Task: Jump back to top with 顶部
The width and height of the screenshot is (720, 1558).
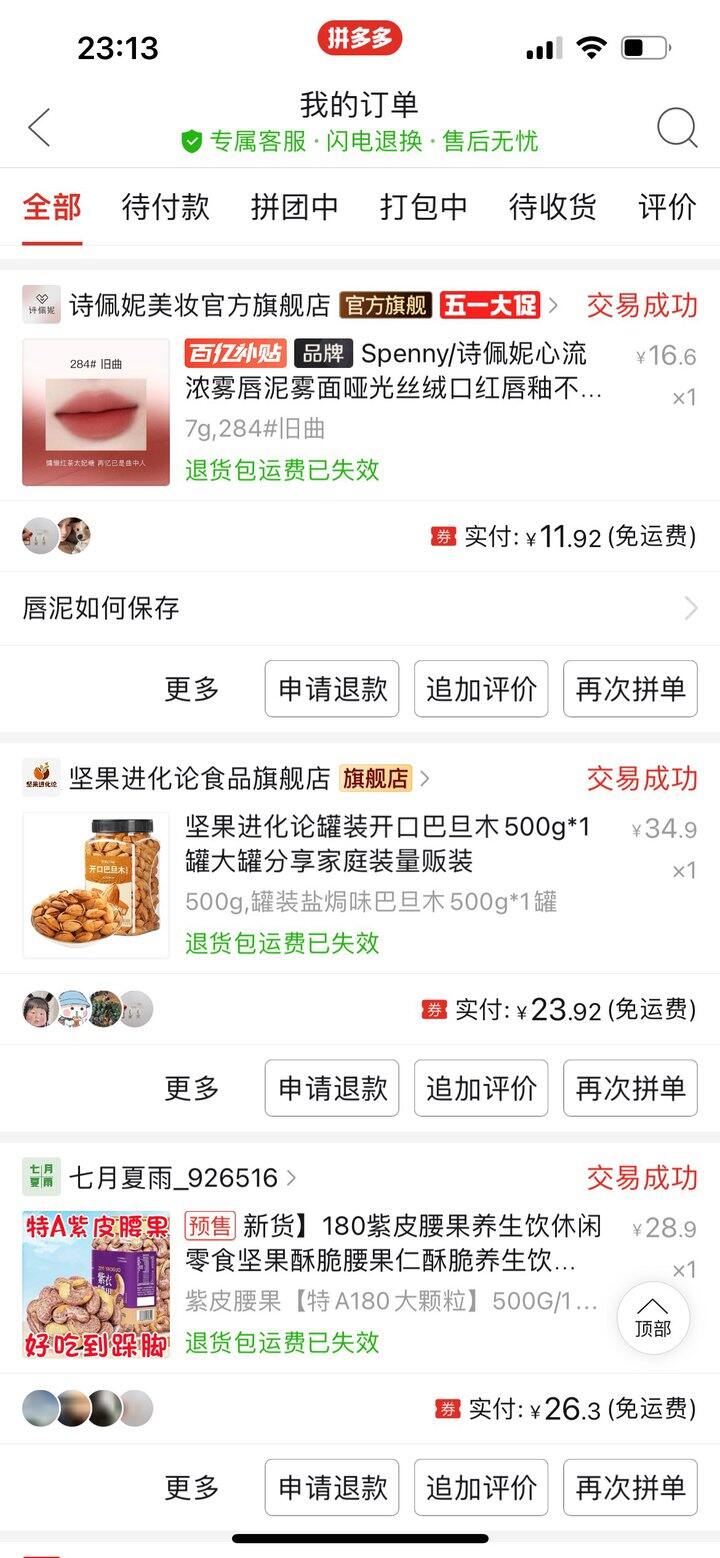Action: tap(653, 1317)
